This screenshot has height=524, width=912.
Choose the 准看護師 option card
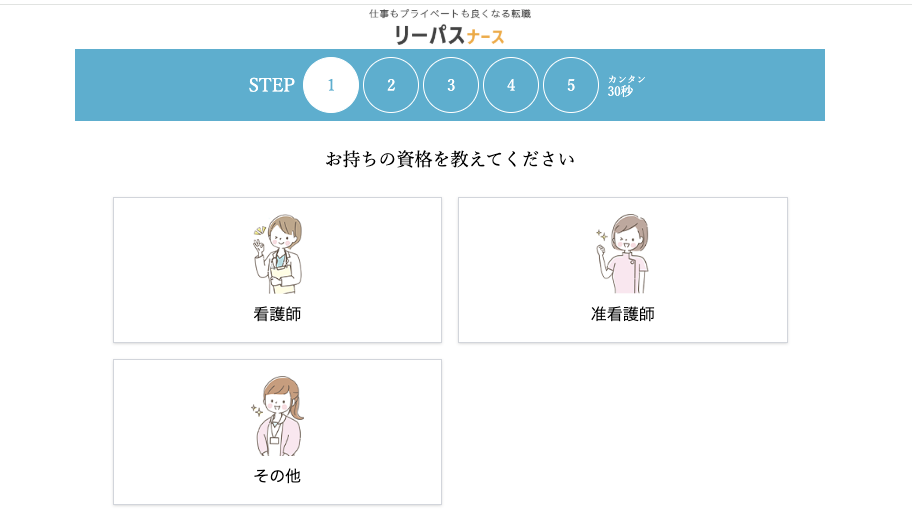point(622,270)
